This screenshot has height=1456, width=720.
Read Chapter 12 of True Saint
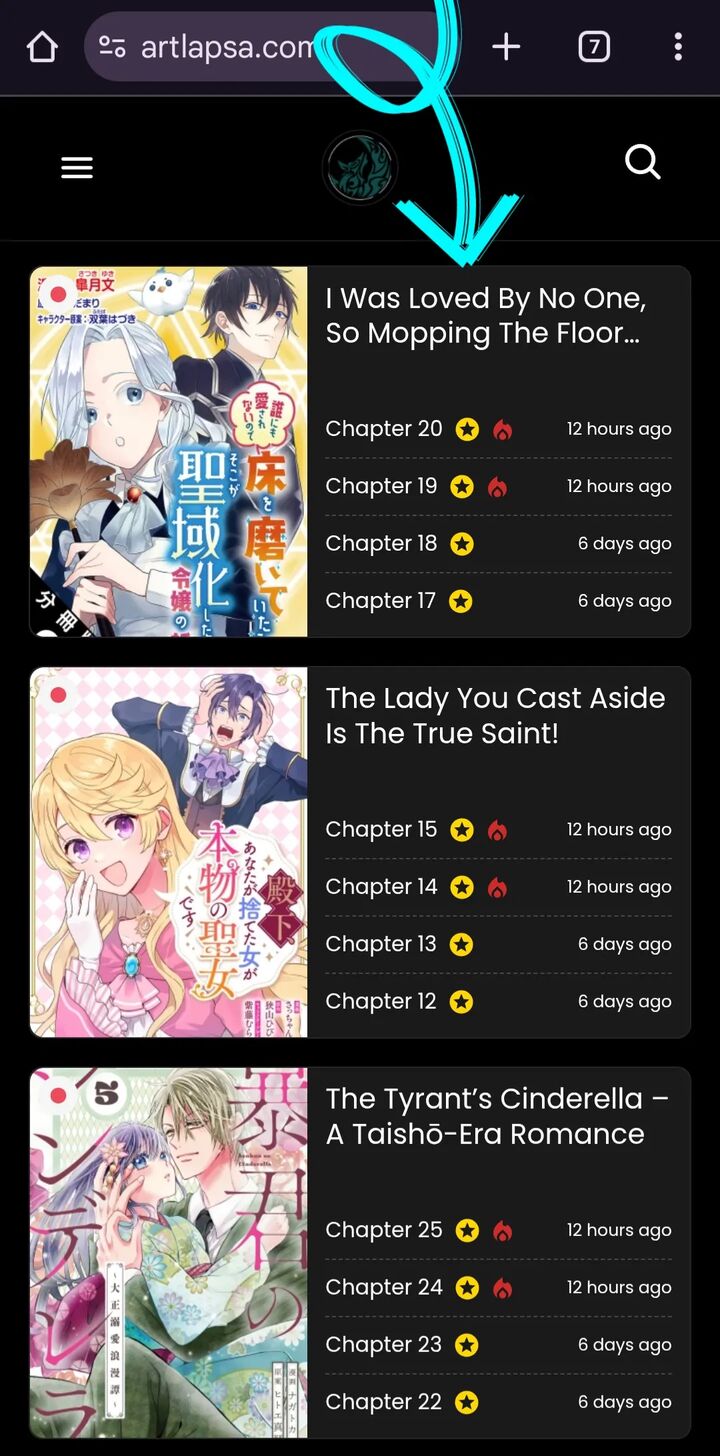pyautogui.click(x=381, y=1002)
